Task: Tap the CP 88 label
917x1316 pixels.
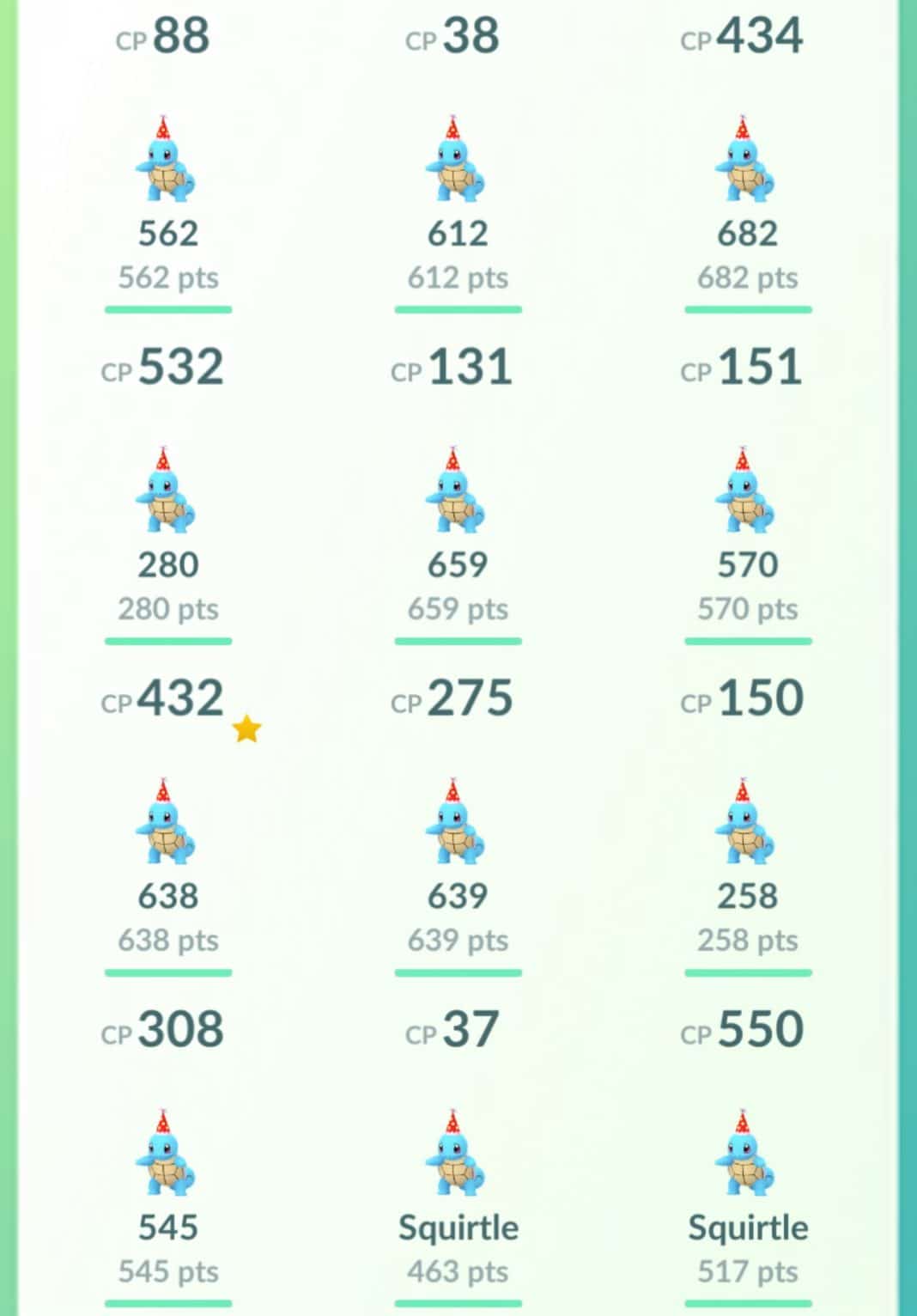Action: [x=163, y=36]
